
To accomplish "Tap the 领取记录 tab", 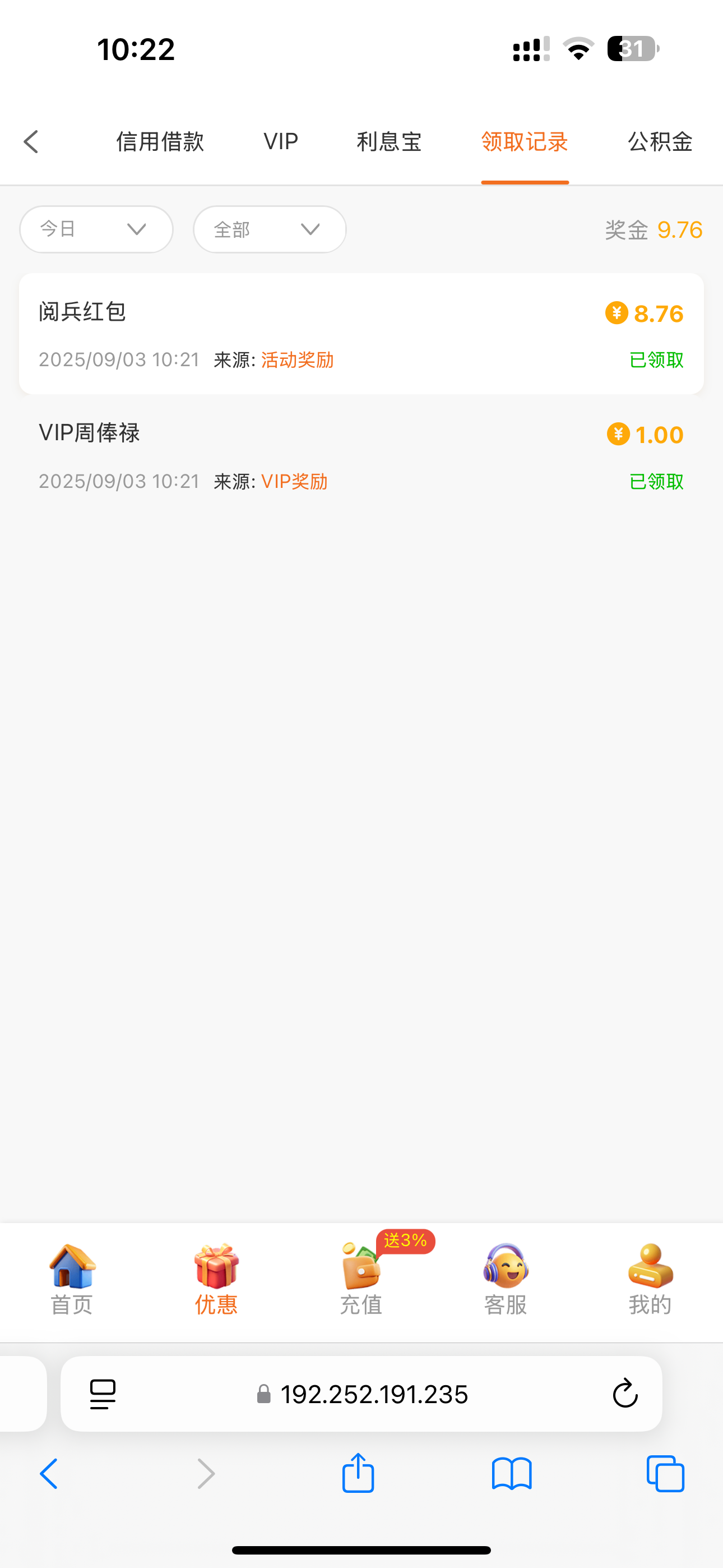I will click(525, 142).
